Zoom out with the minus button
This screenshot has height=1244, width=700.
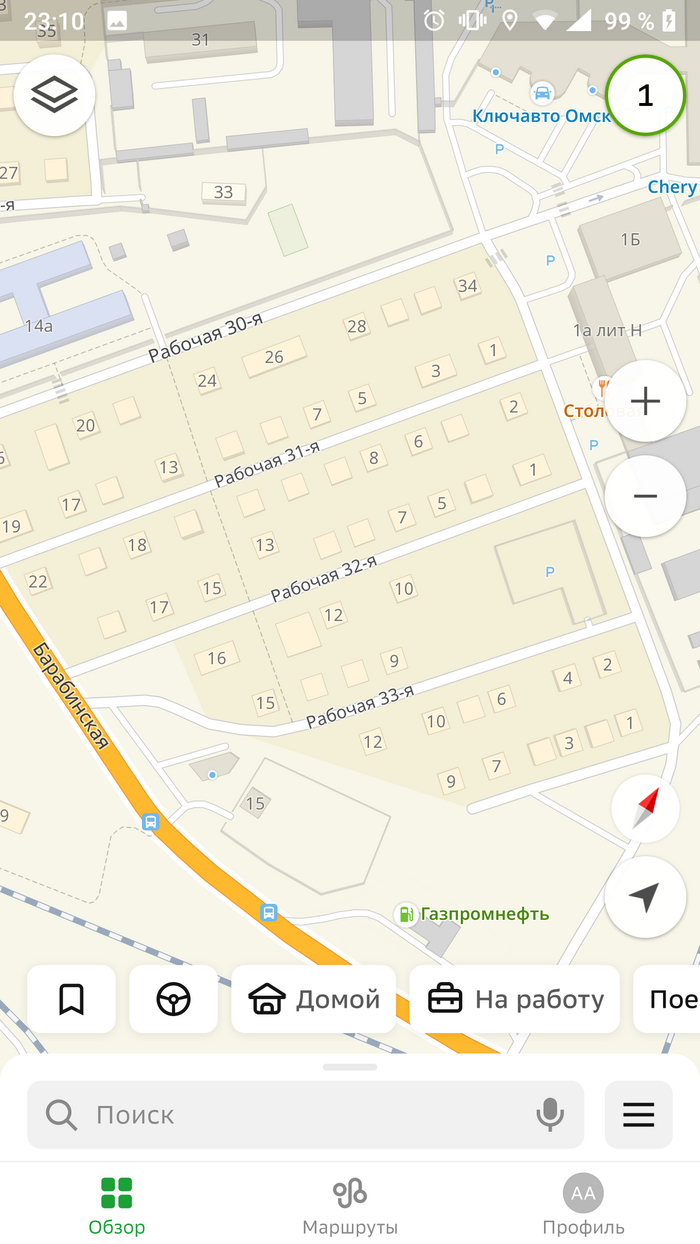645,496
